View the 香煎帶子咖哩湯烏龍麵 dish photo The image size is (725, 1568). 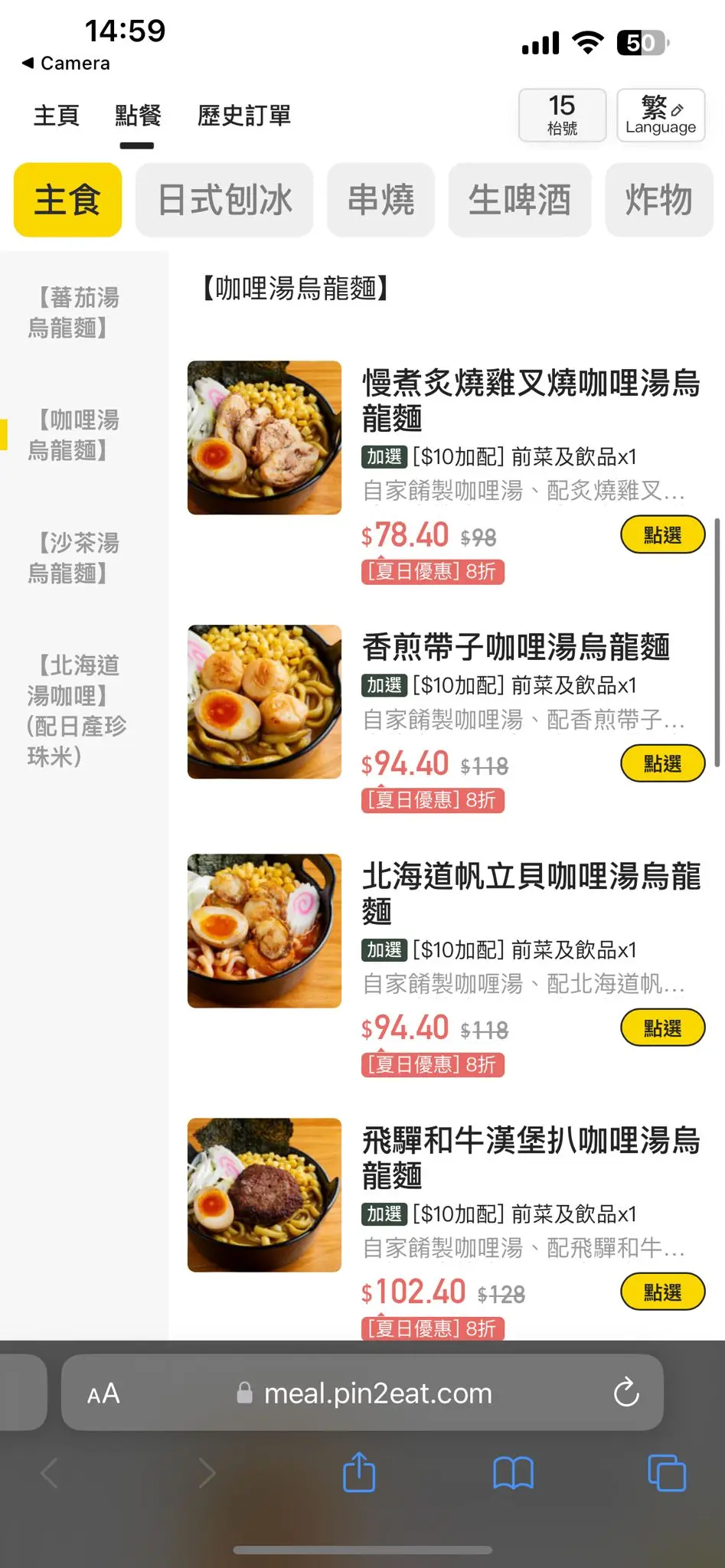tap(264, 702)
